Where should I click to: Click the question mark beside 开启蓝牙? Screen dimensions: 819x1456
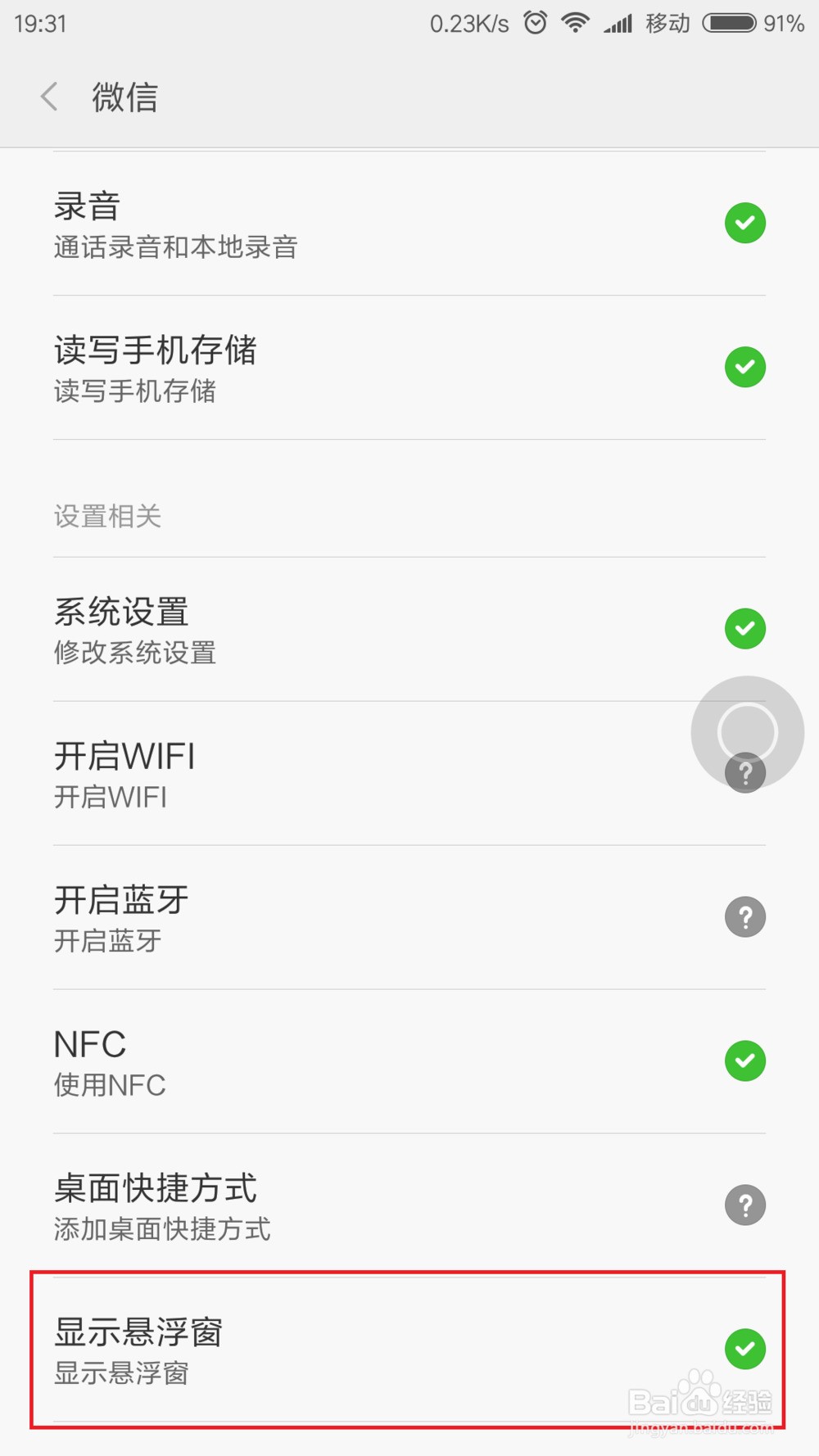click(x=744, y=916)
